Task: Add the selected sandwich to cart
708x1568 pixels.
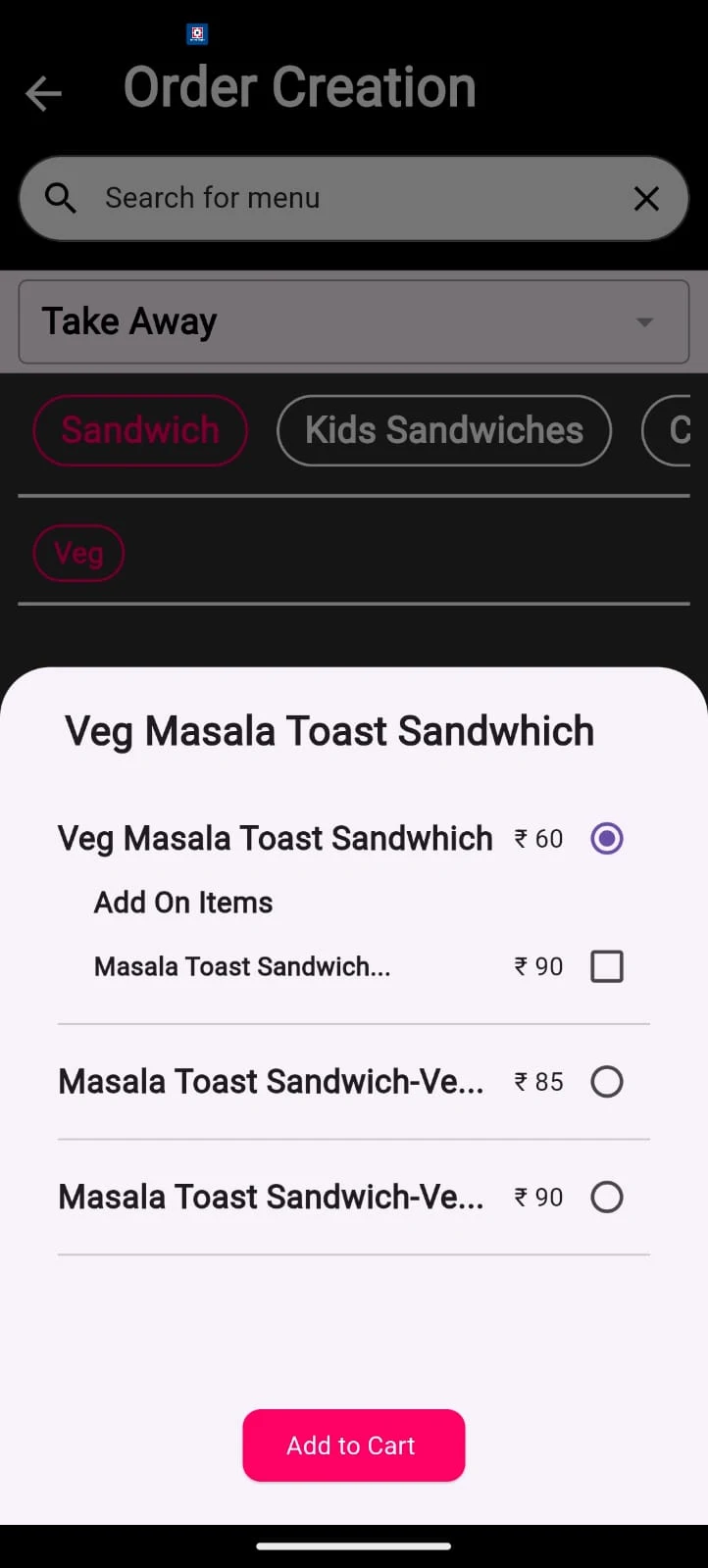Action: point(353,1445)
